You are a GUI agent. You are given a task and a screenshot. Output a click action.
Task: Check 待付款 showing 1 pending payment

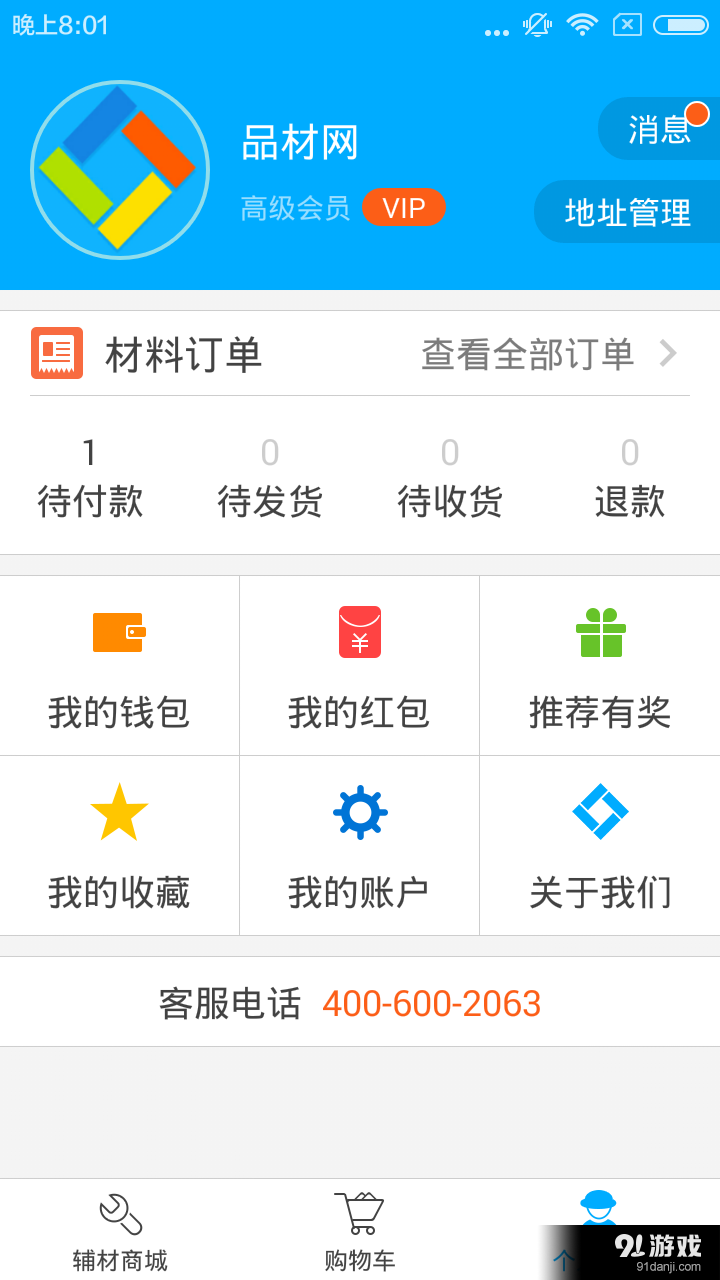(89, 478)
